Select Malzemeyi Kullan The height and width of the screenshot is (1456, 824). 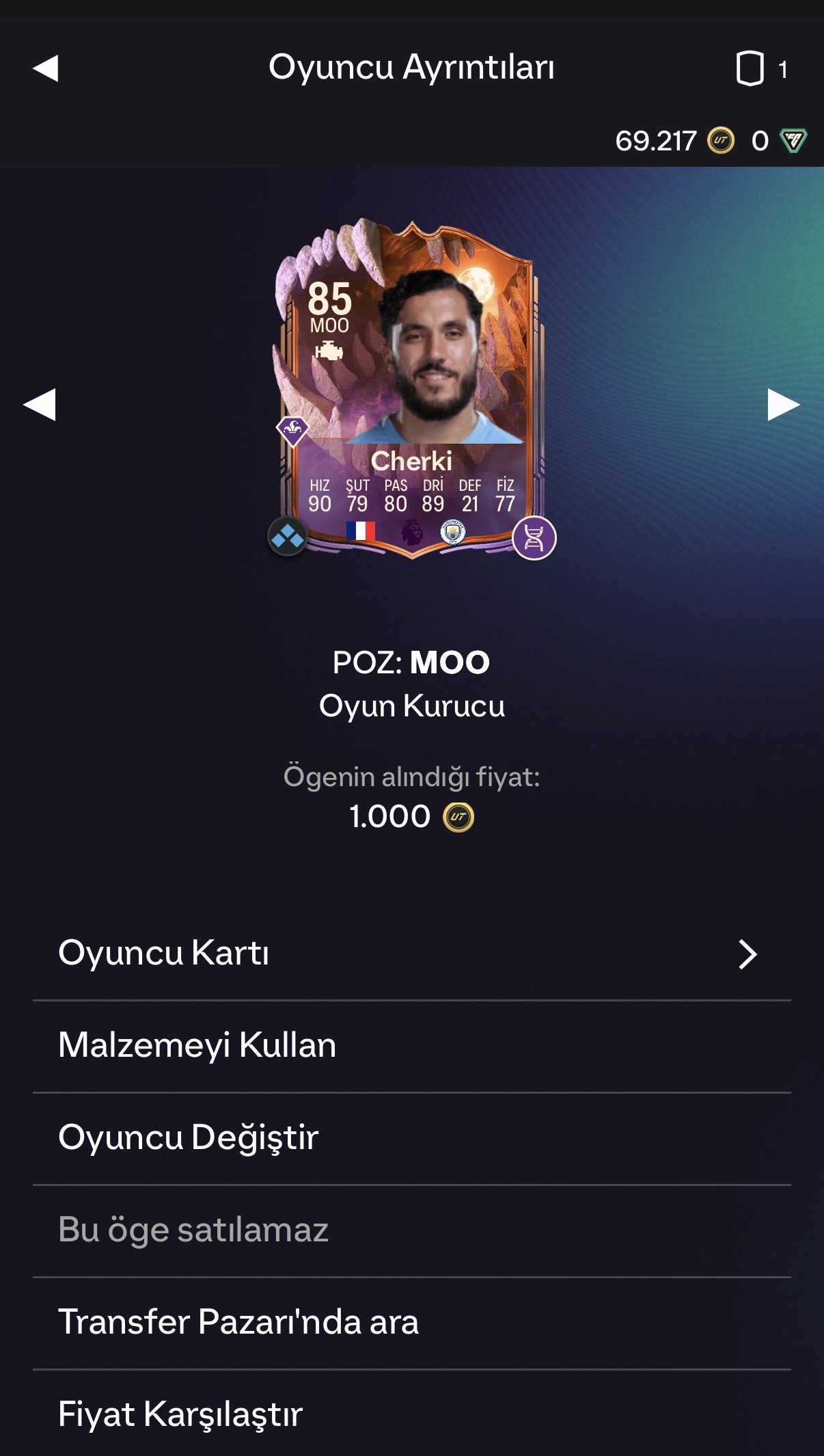(411, 1046)
